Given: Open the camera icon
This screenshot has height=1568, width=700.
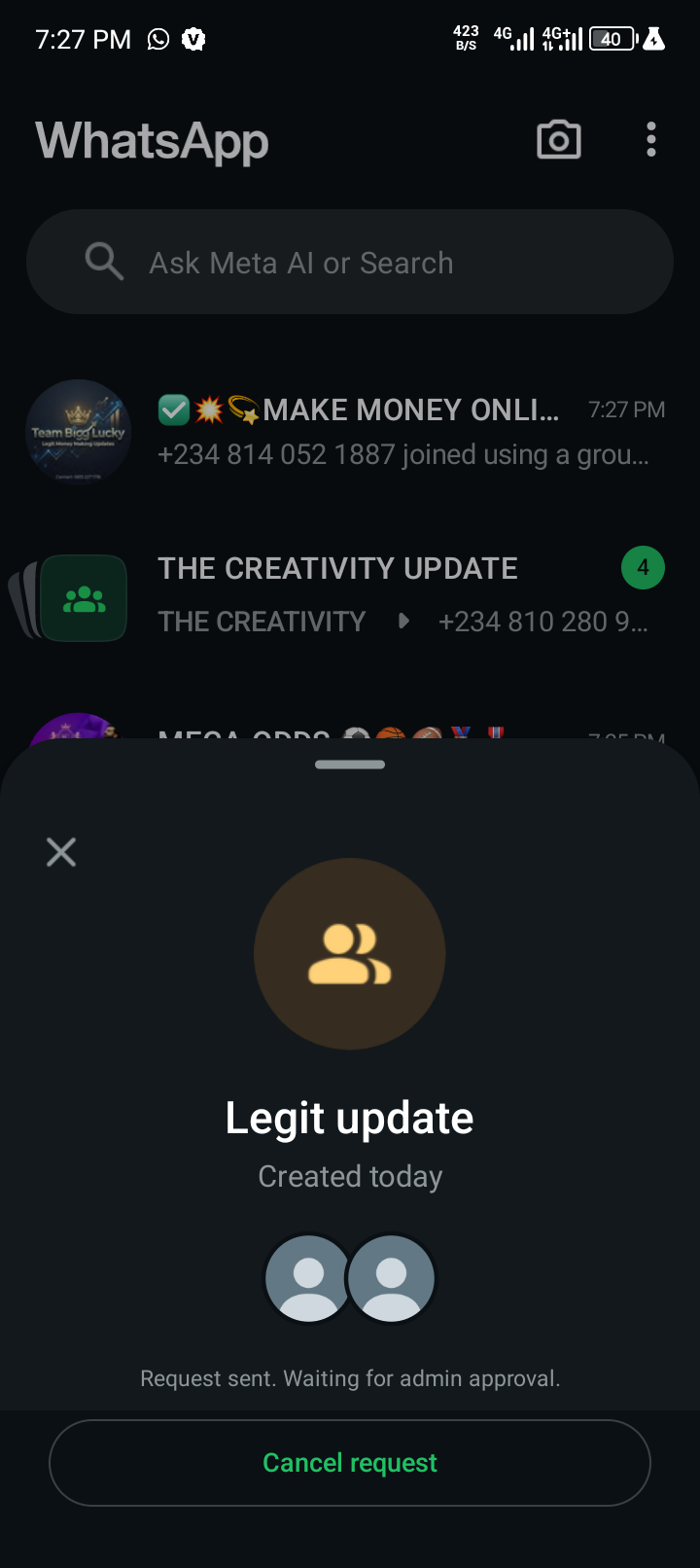Looking at the screenshot, I should (x=559, y=140).
